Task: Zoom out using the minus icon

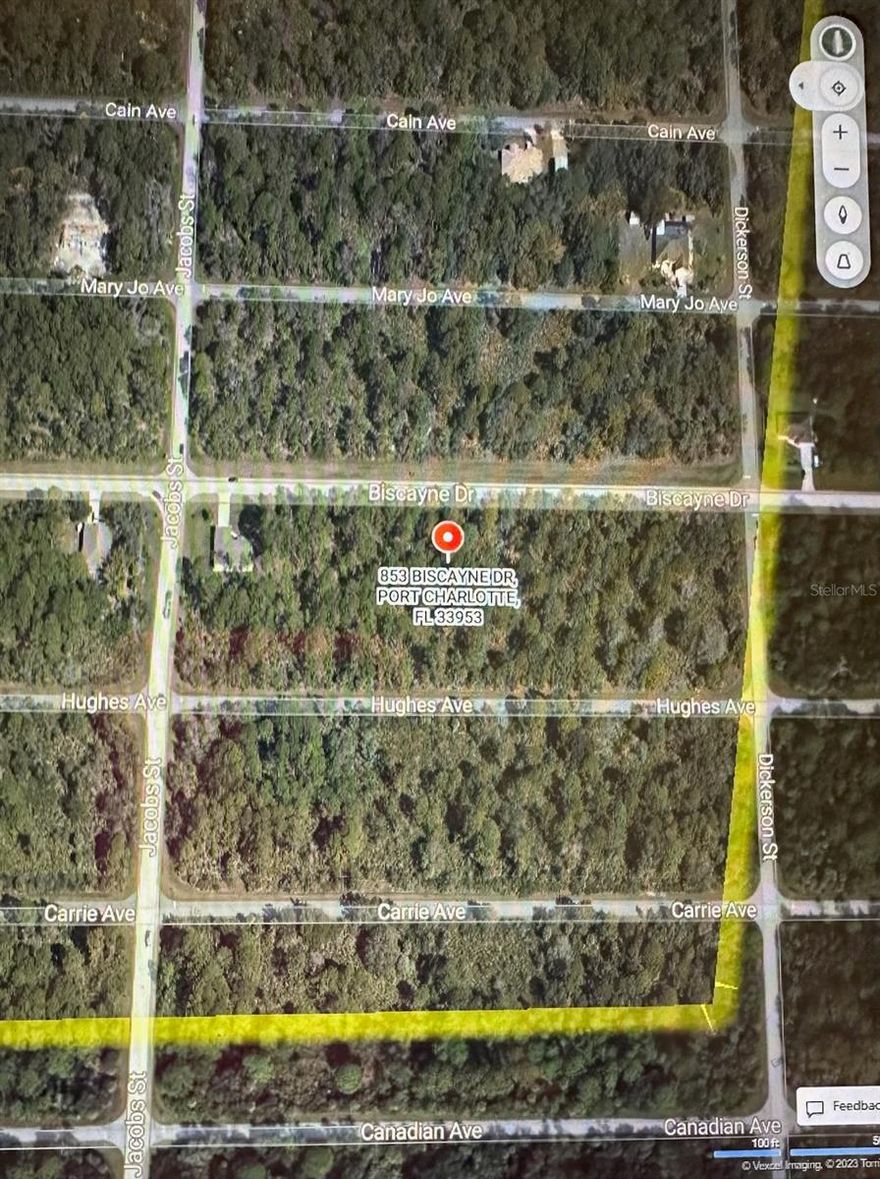Action: [843, 170]
